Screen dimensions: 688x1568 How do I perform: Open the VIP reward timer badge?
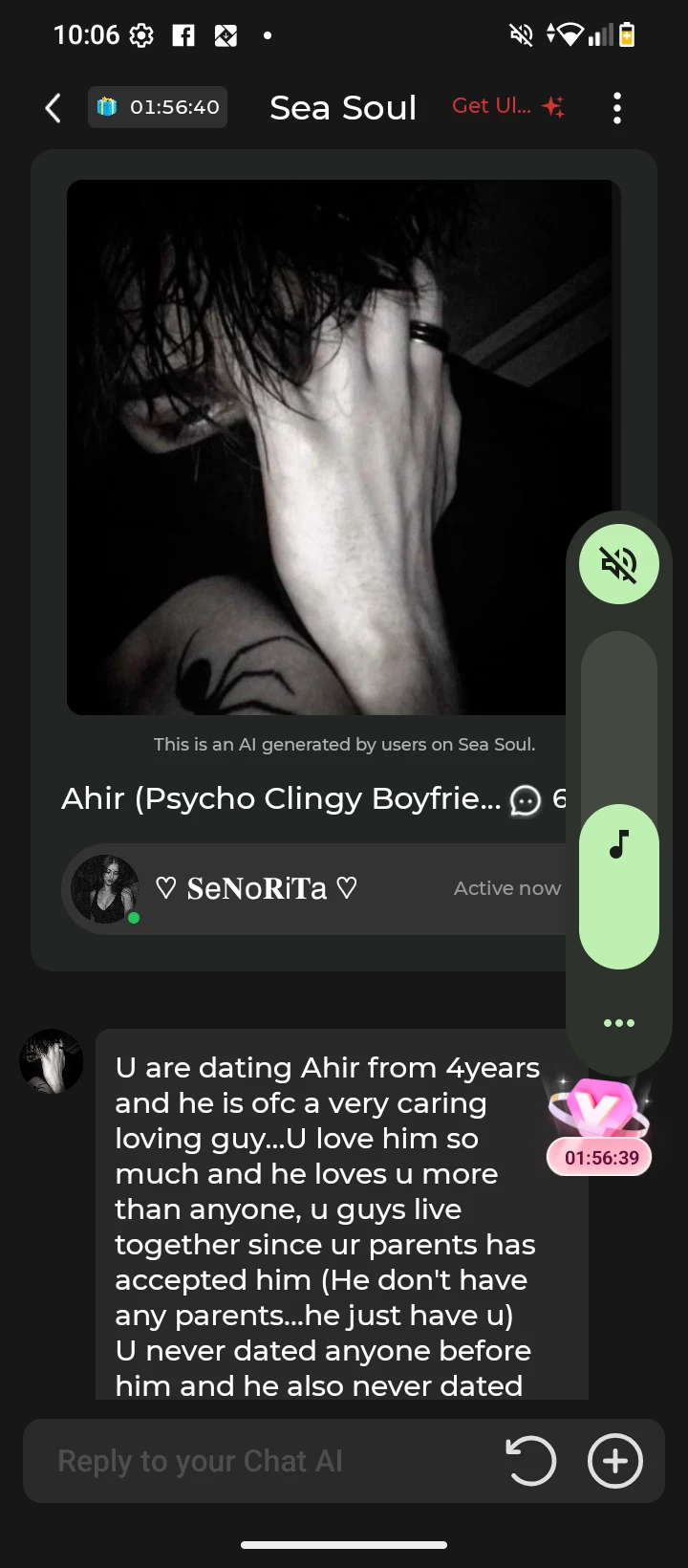tap(599, 1128)
